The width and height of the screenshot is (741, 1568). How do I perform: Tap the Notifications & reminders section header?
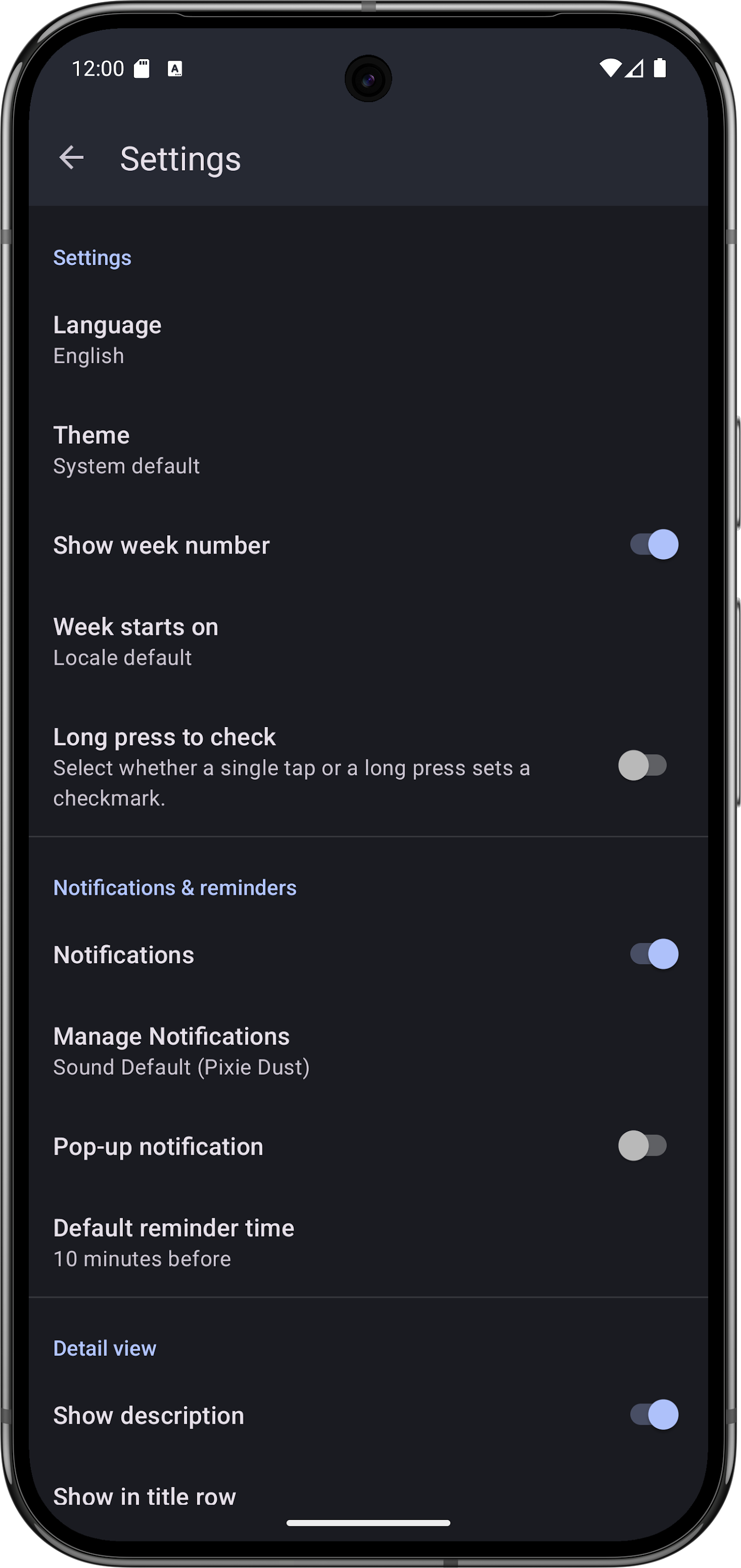175,887
